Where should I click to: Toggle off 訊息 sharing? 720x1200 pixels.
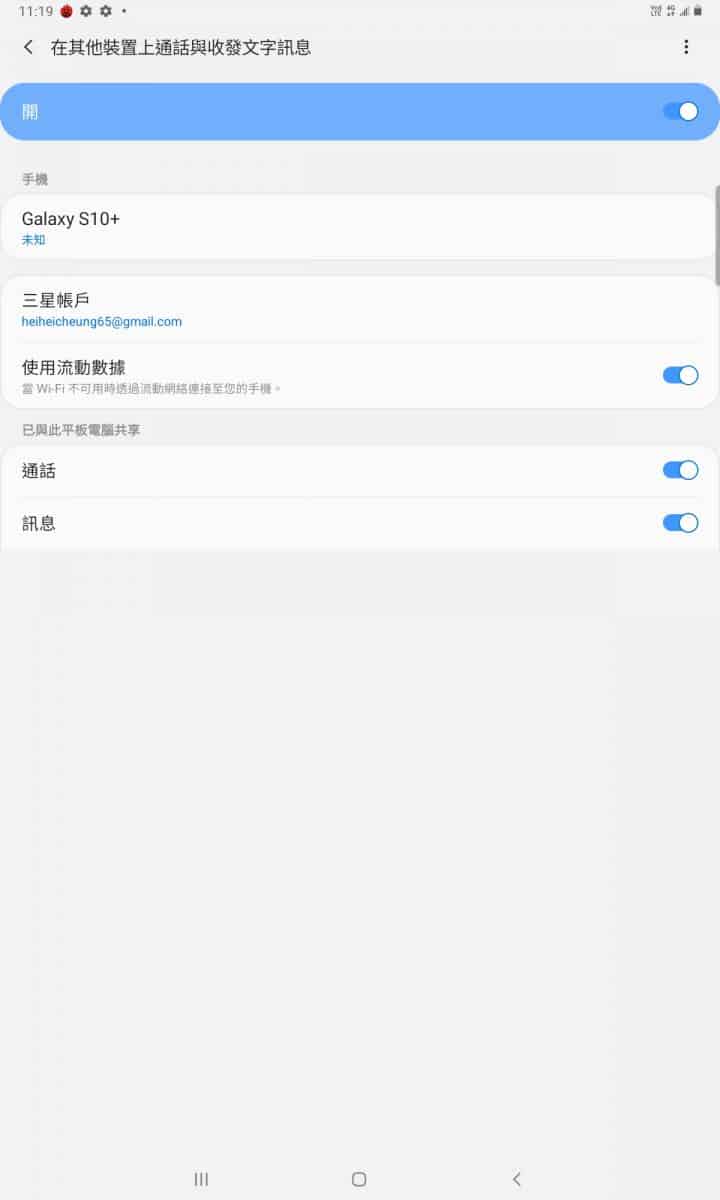click(680, 522)
